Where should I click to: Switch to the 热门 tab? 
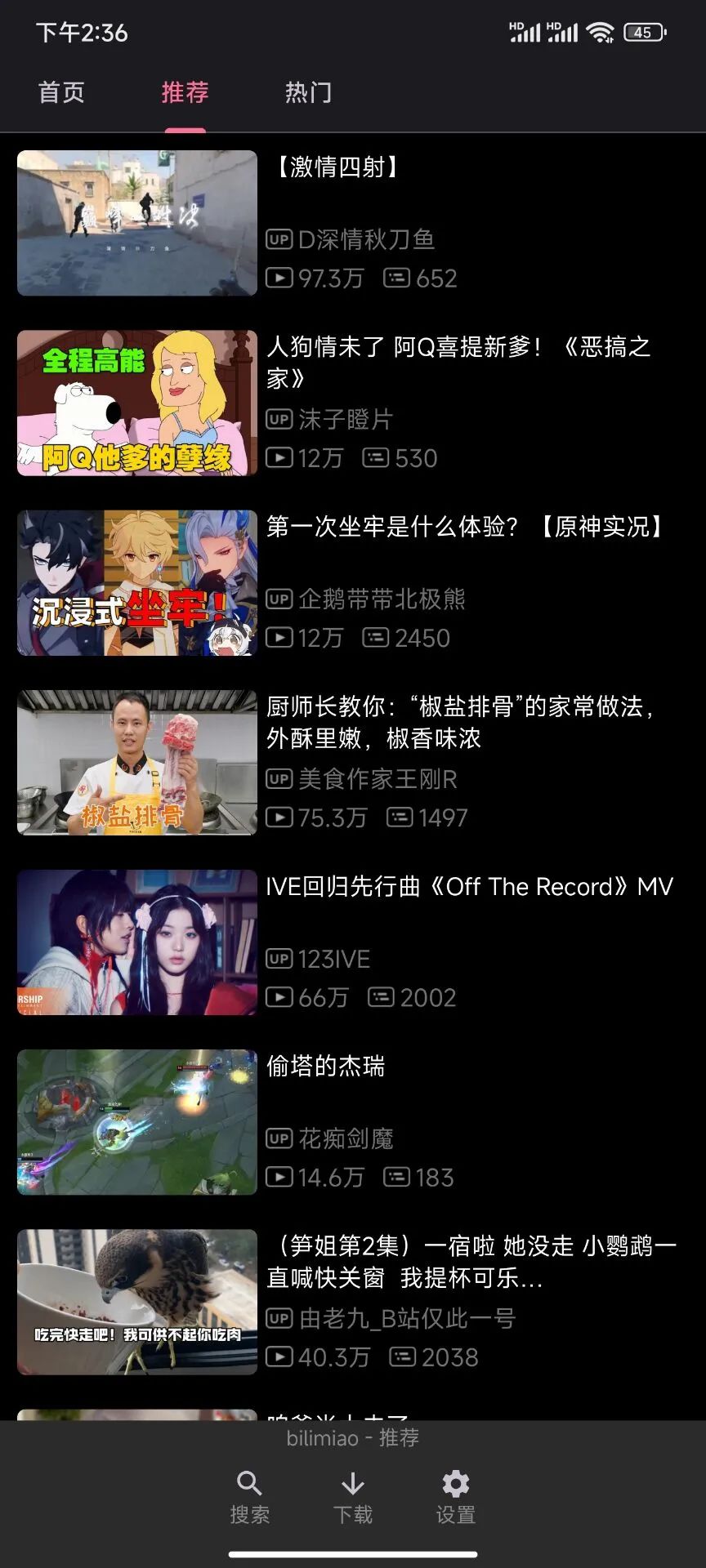tap(308, 92)
